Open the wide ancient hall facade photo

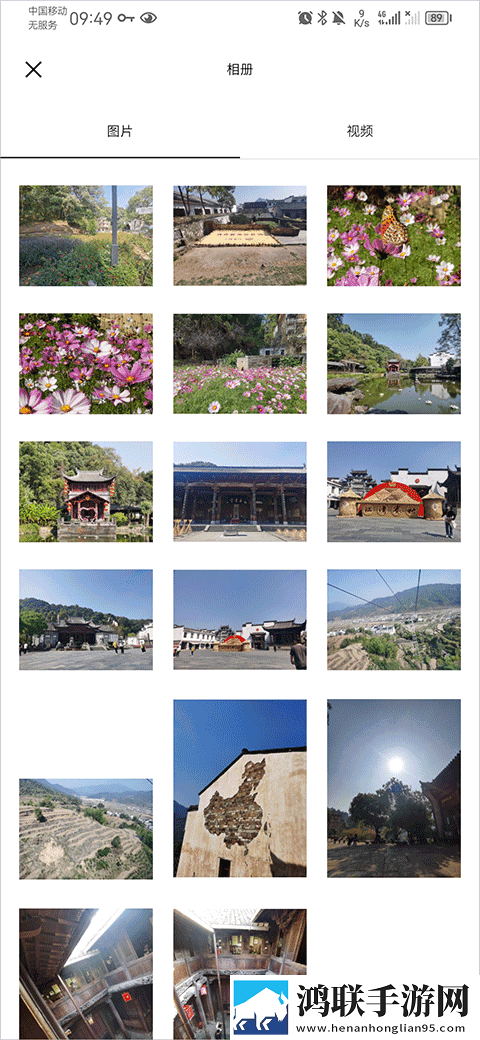pyautogui.click(x=240, y=491)
